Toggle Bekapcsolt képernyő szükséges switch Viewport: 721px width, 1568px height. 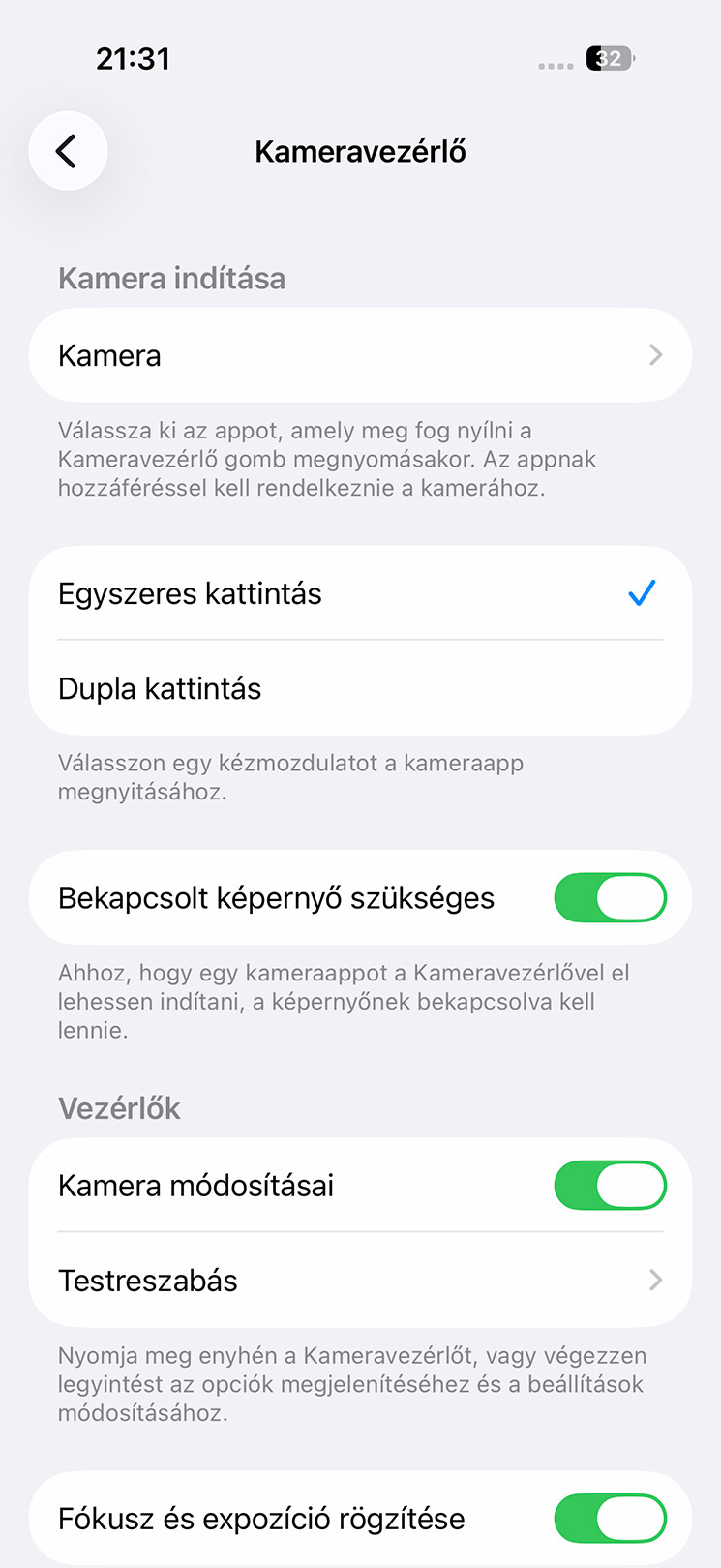(610, 898)
